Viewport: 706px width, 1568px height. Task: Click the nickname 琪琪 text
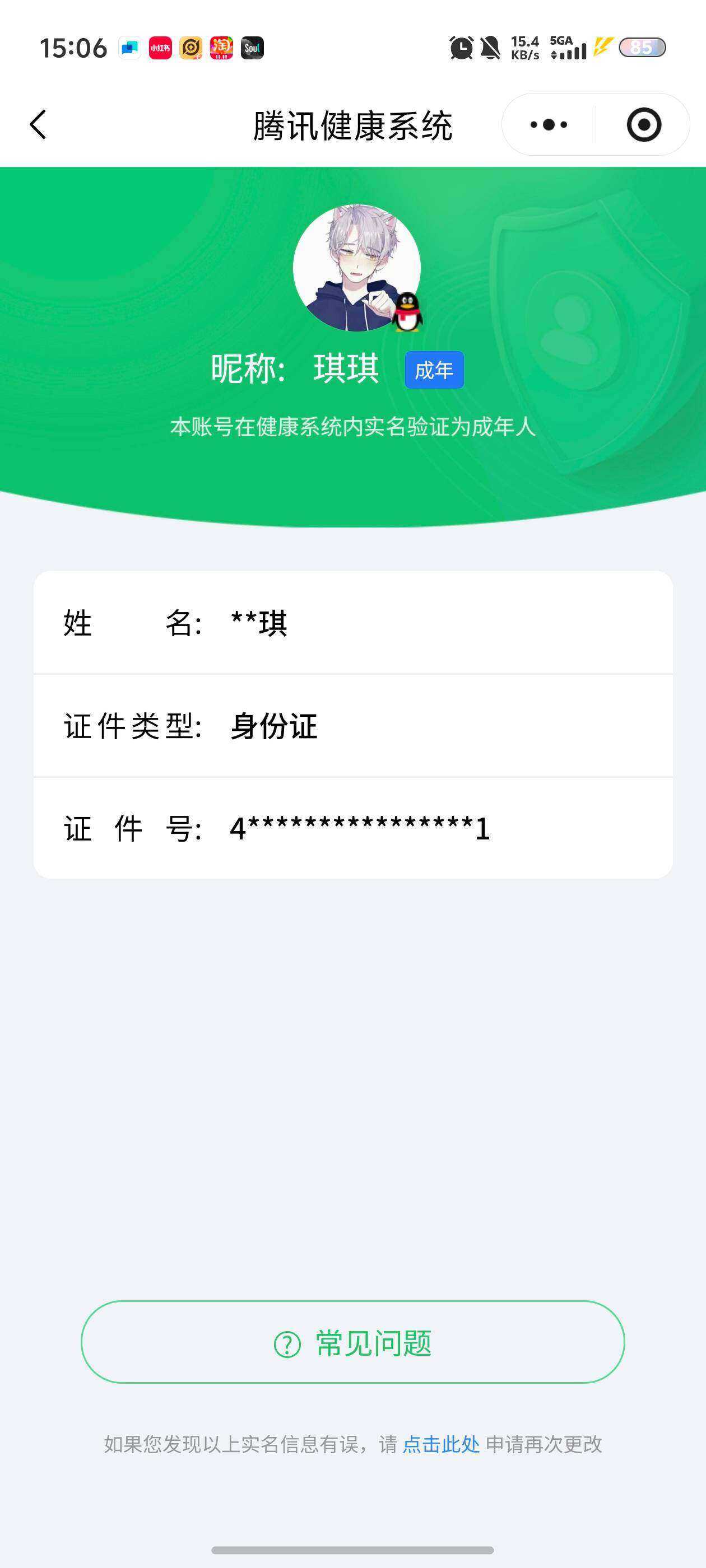[347, 368]
